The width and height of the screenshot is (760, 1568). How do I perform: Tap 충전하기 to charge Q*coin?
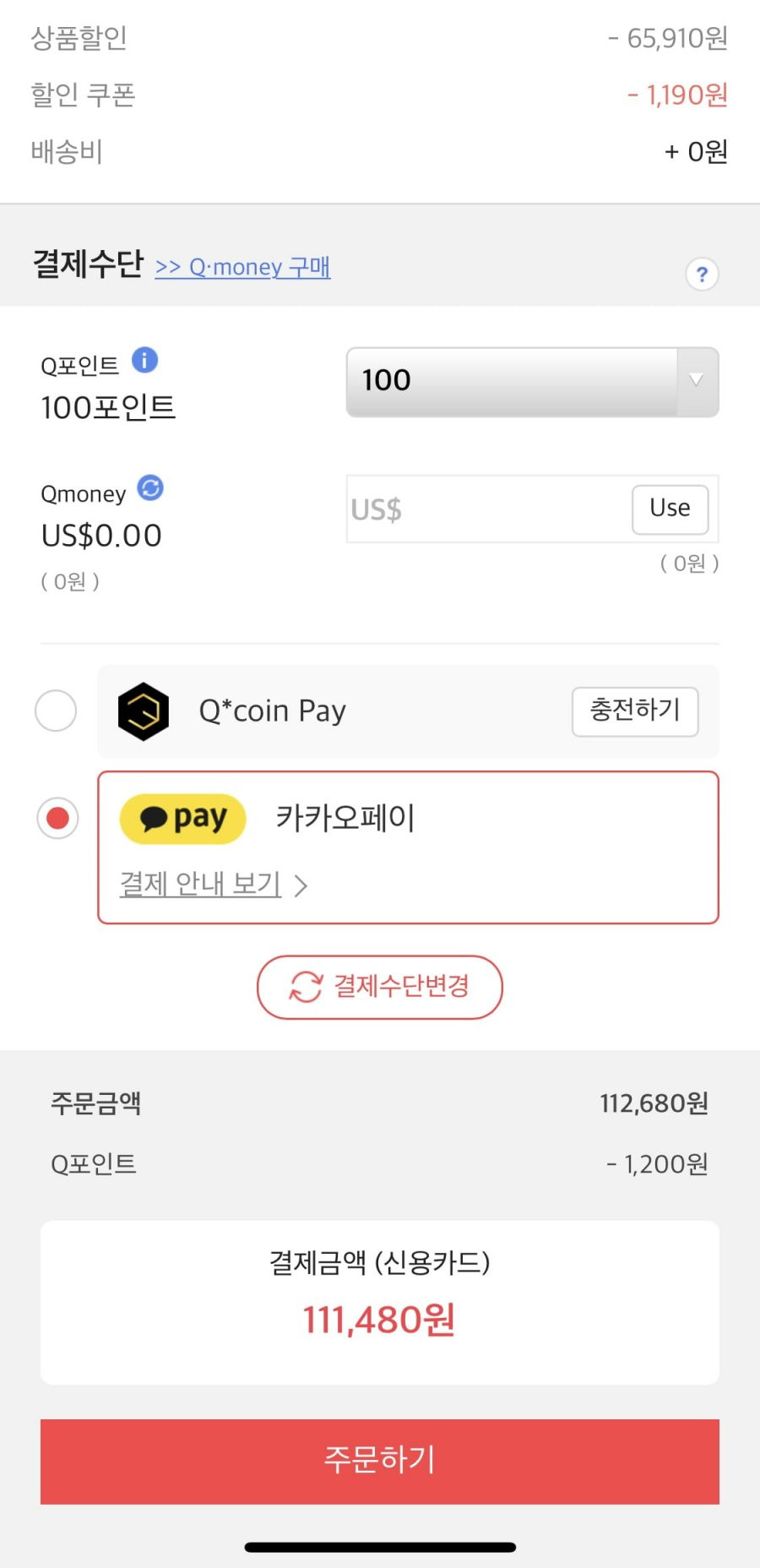point(635,711)
